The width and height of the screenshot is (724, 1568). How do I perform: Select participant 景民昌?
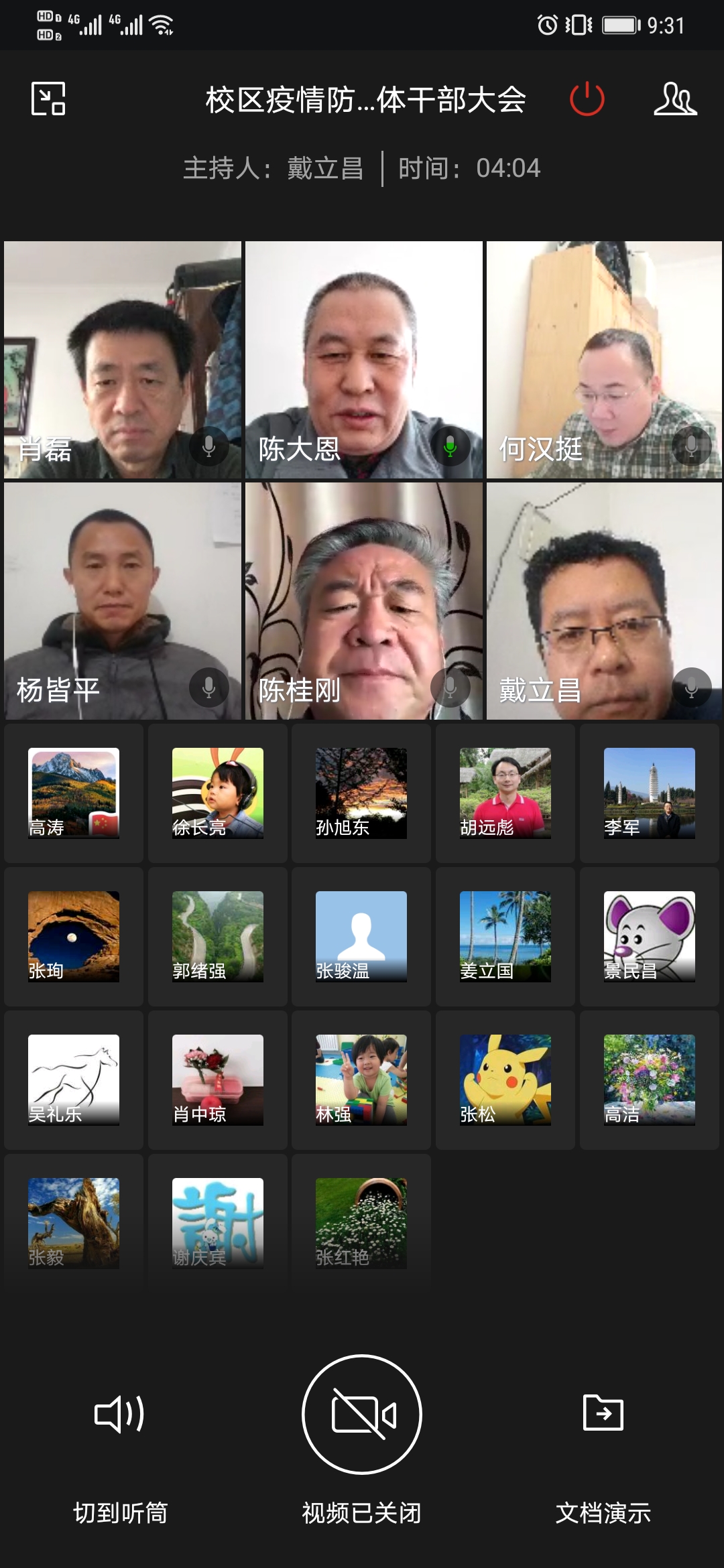pyautogui.click(x=649, y=937)
